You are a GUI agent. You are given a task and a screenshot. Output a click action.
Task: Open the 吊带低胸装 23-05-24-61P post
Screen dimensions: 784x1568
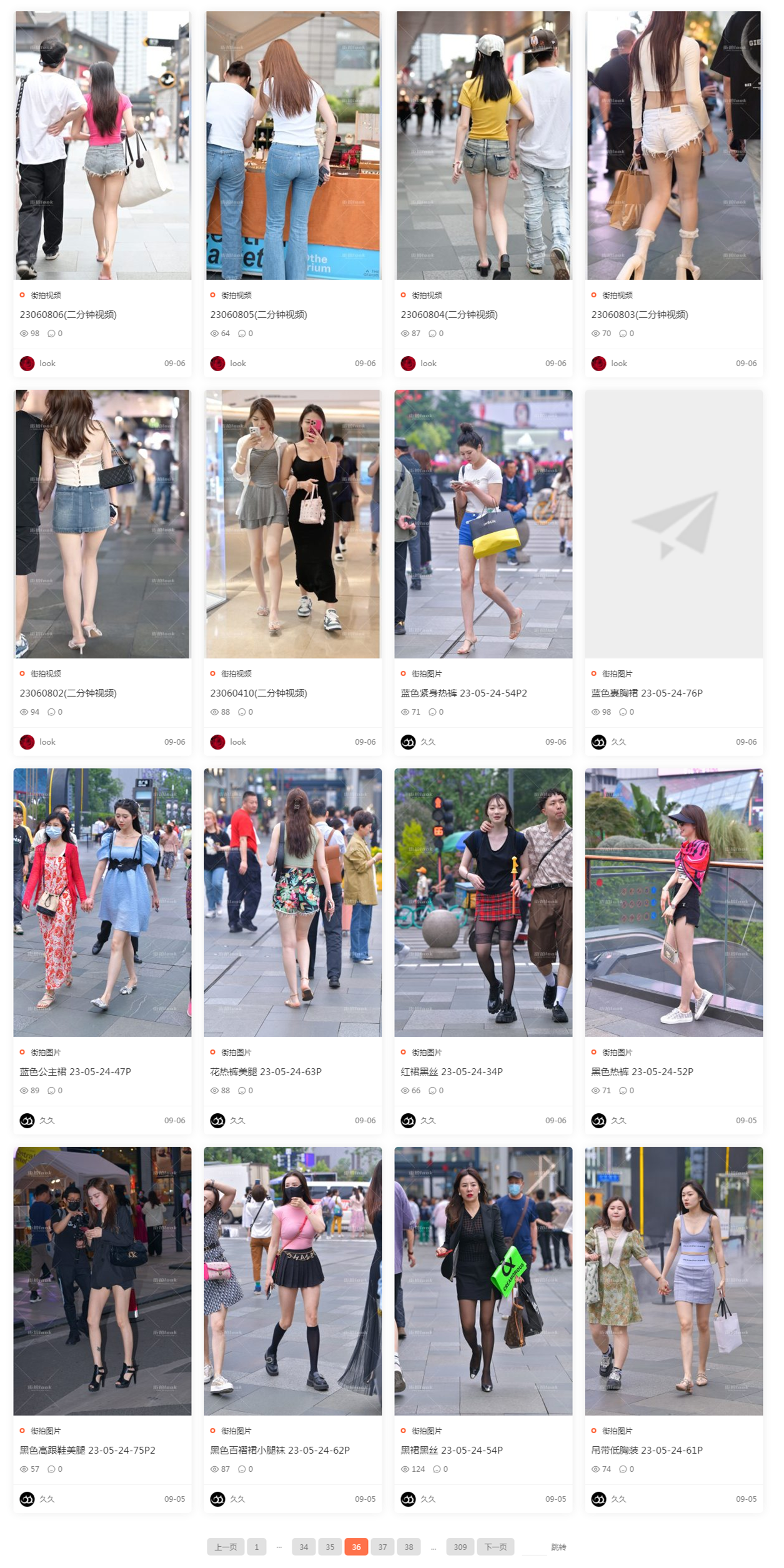pyautogui.click(x=647, y=1451)
